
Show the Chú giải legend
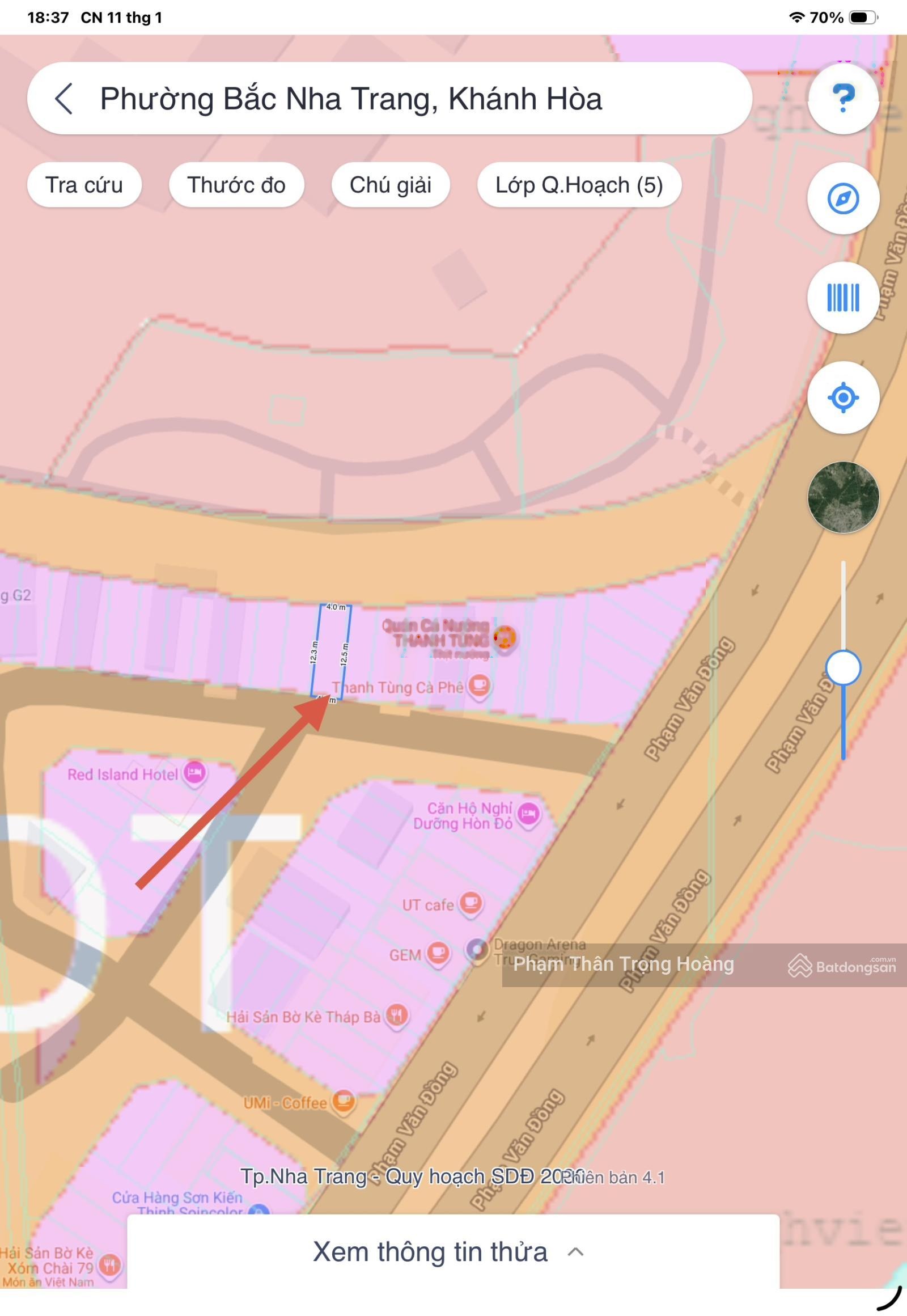(391, 185)
